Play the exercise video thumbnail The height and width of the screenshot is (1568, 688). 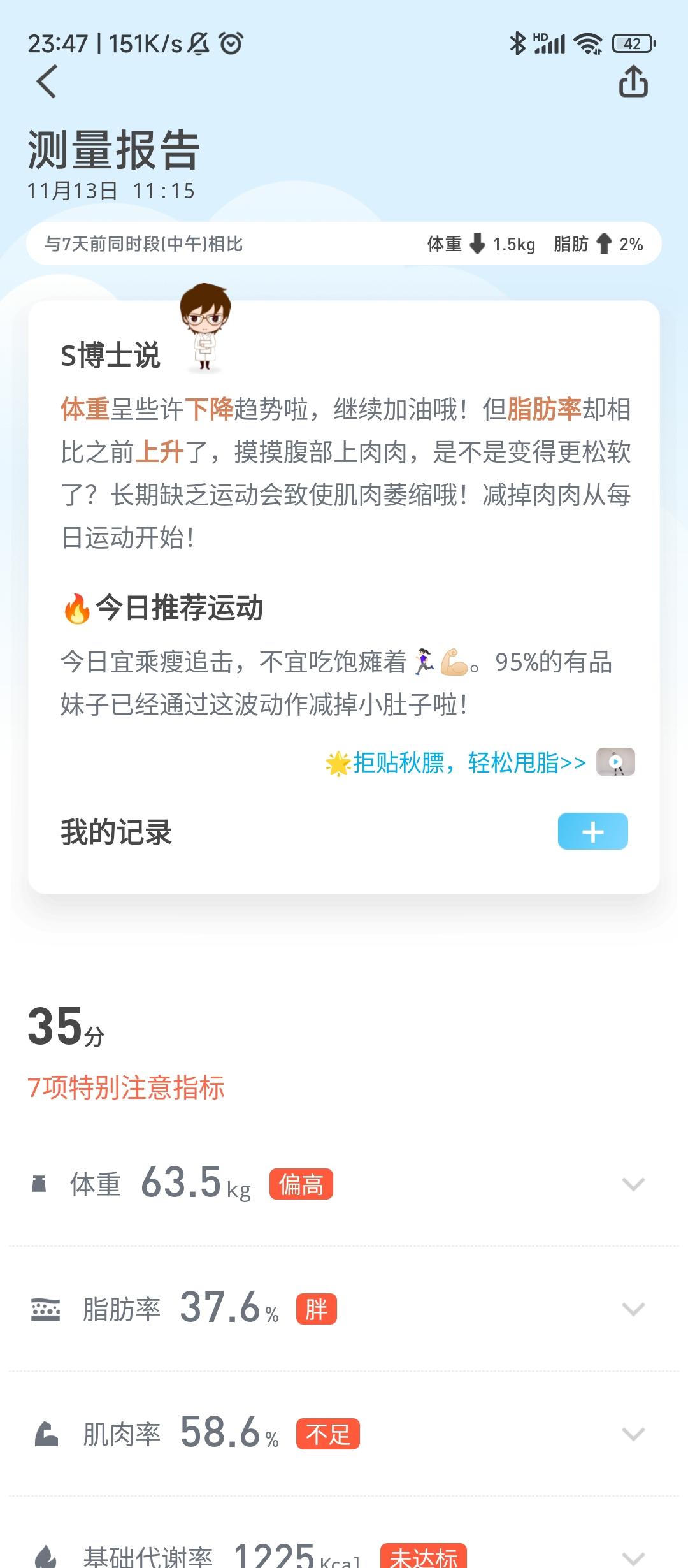[x=615, y=762]
